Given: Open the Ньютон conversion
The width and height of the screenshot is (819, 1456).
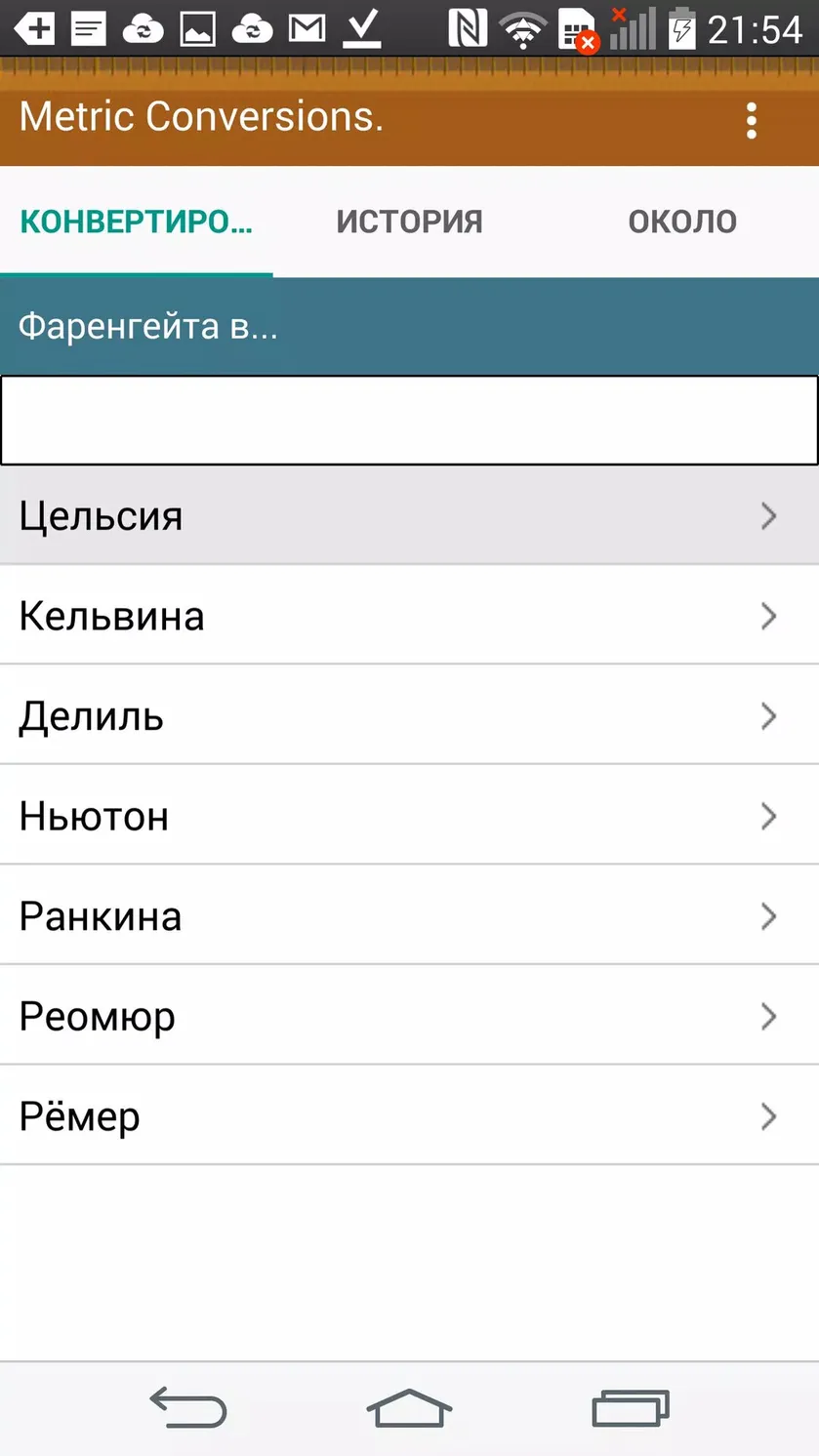Looking at the screenshot, I should pyautogui.click(x=409, y=816).
